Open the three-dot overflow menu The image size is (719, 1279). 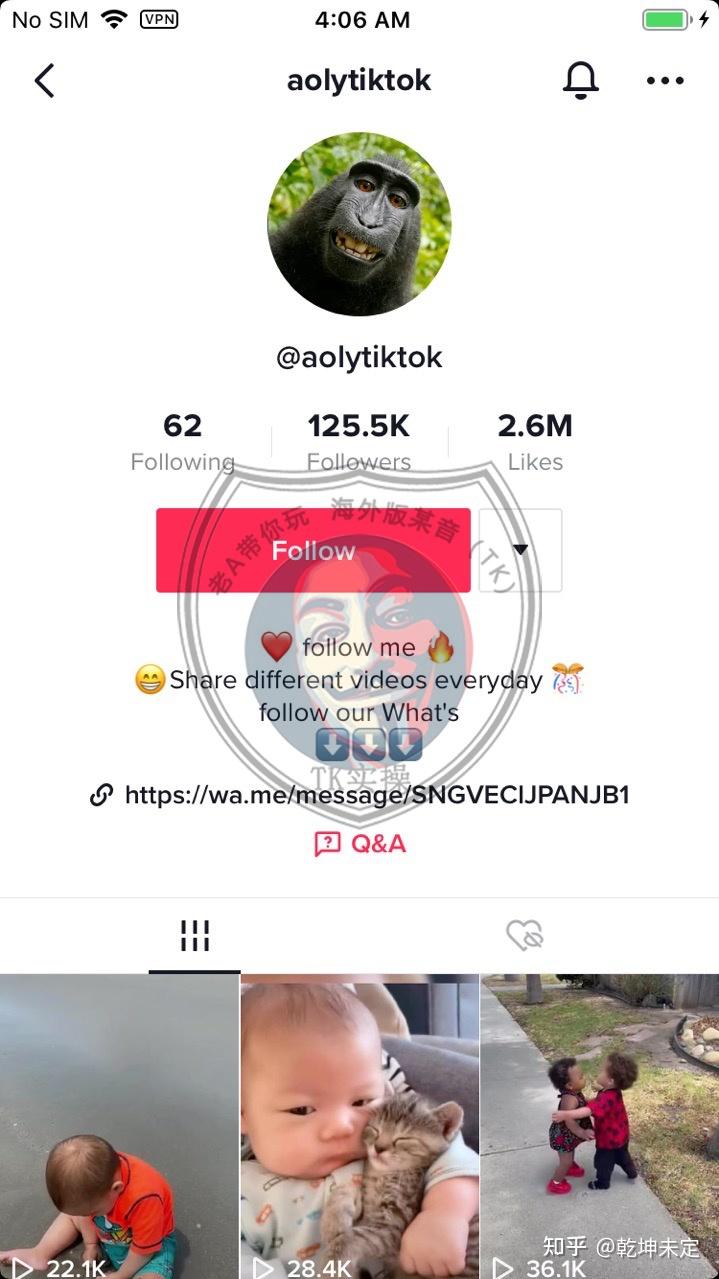coord(665,80)
